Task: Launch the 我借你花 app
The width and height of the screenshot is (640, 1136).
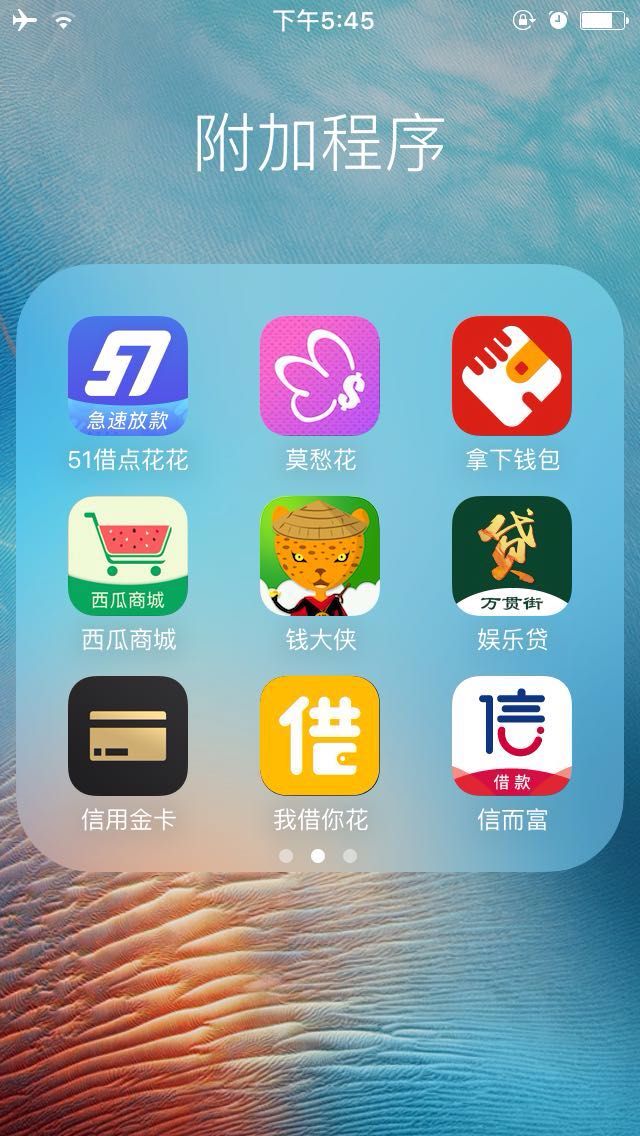Action: 320,735
